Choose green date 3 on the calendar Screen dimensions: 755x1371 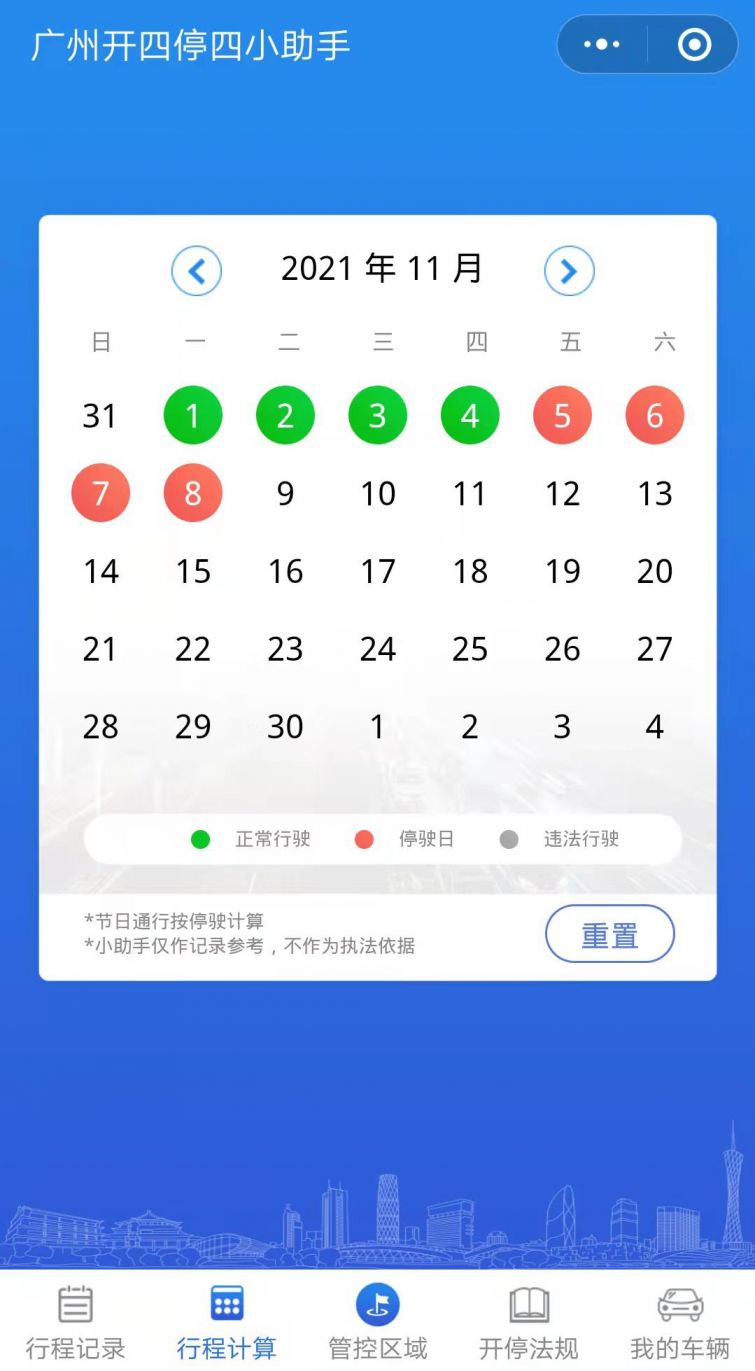click(x=378, y=415)
